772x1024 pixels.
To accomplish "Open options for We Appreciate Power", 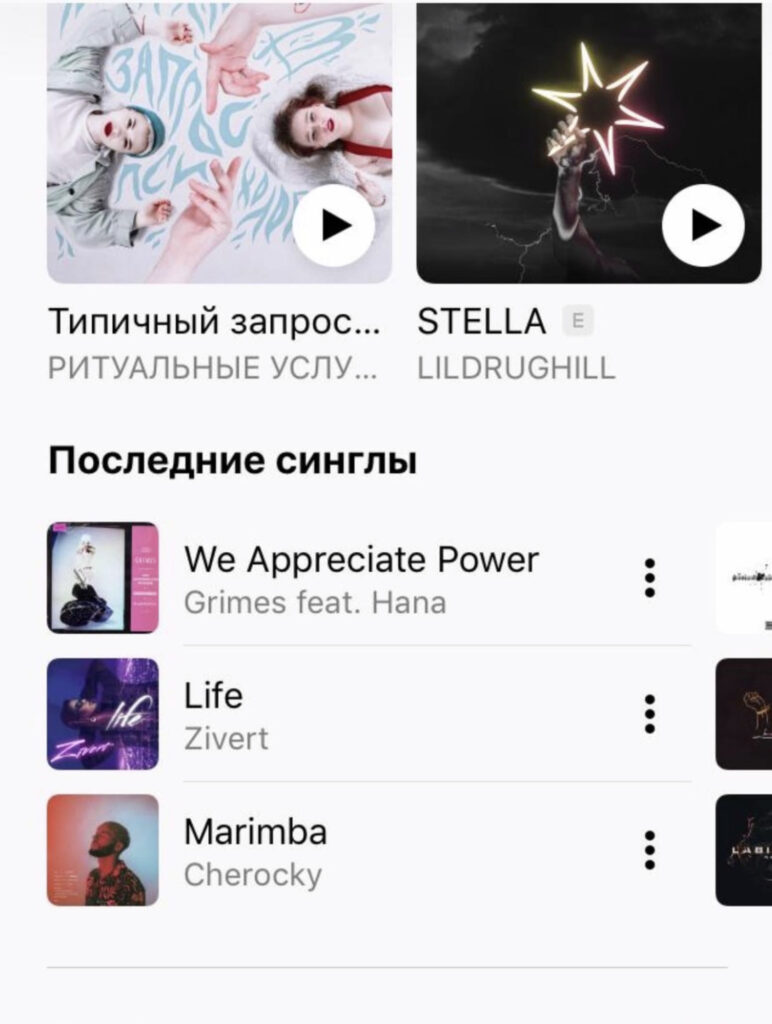I will (650, 578).
